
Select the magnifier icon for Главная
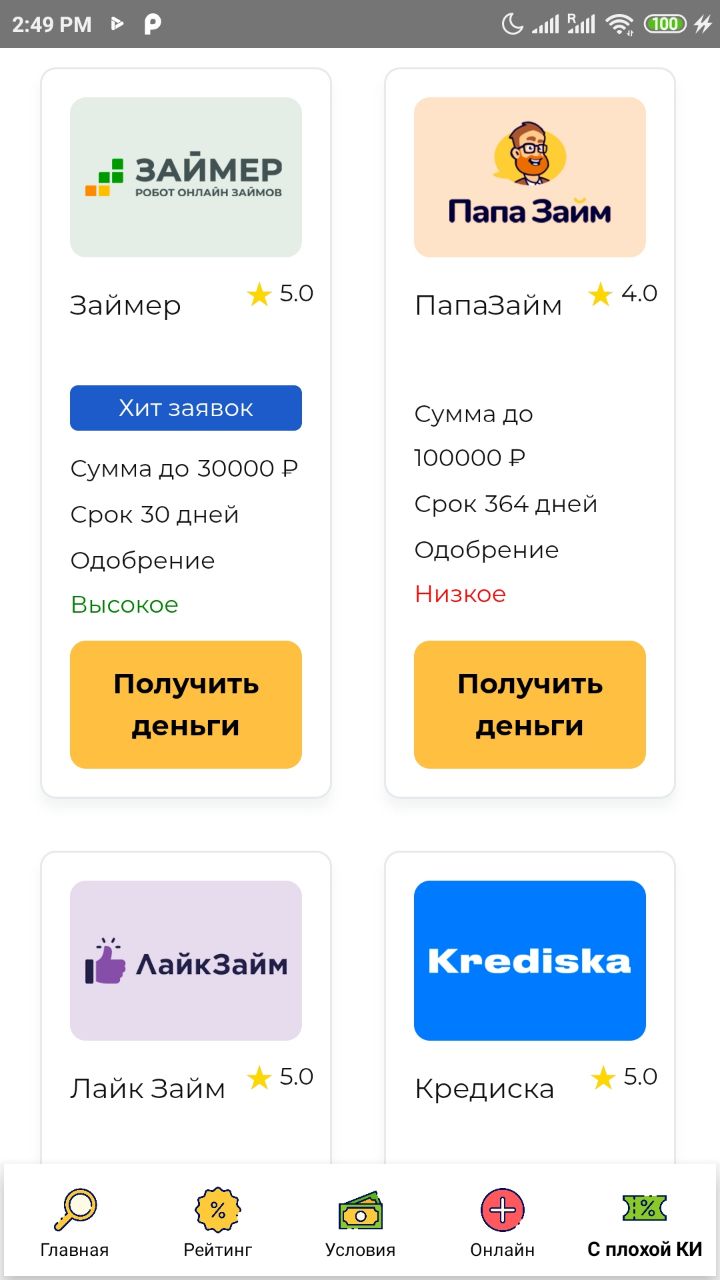tap(74, 1210)
